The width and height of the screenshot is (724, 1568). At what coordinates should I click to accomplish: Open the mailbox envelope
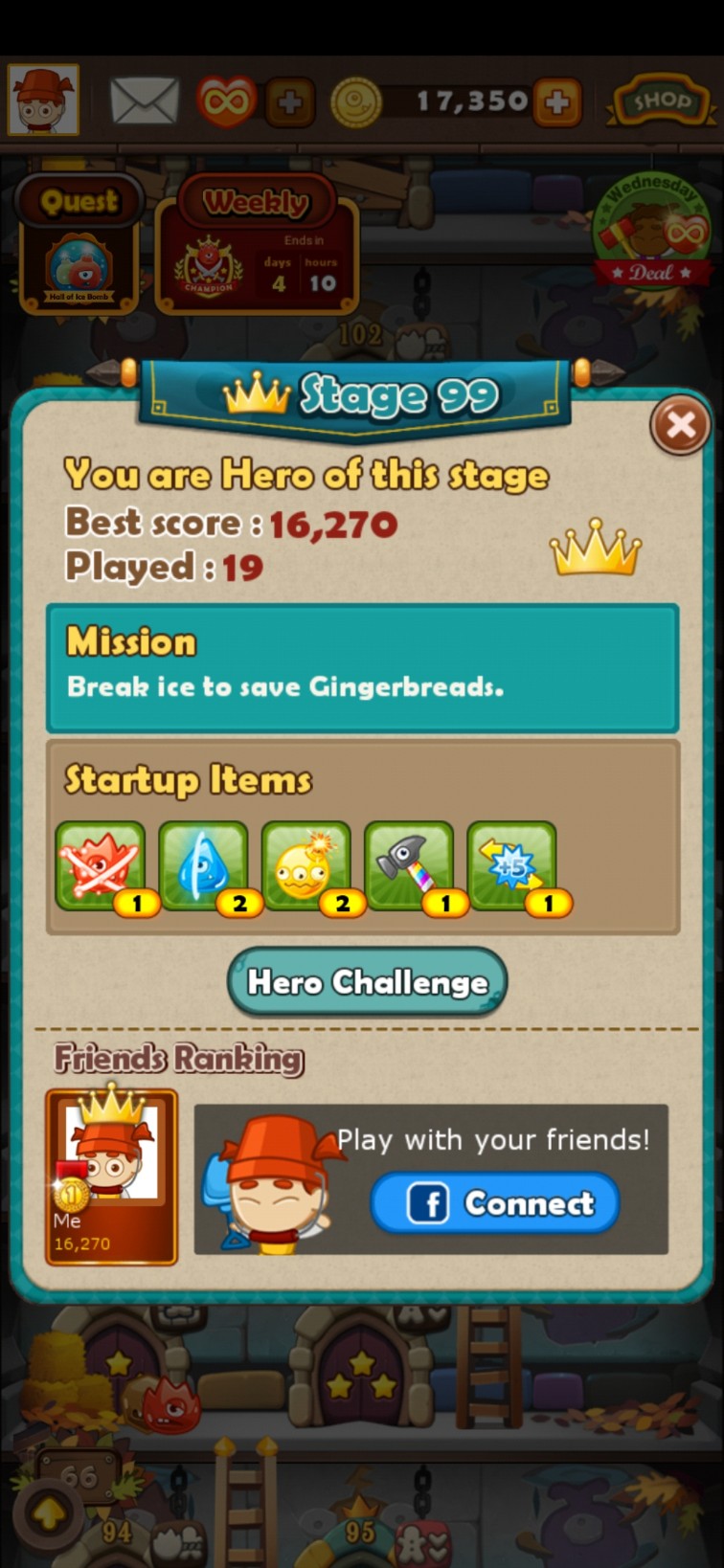point(145,101)
